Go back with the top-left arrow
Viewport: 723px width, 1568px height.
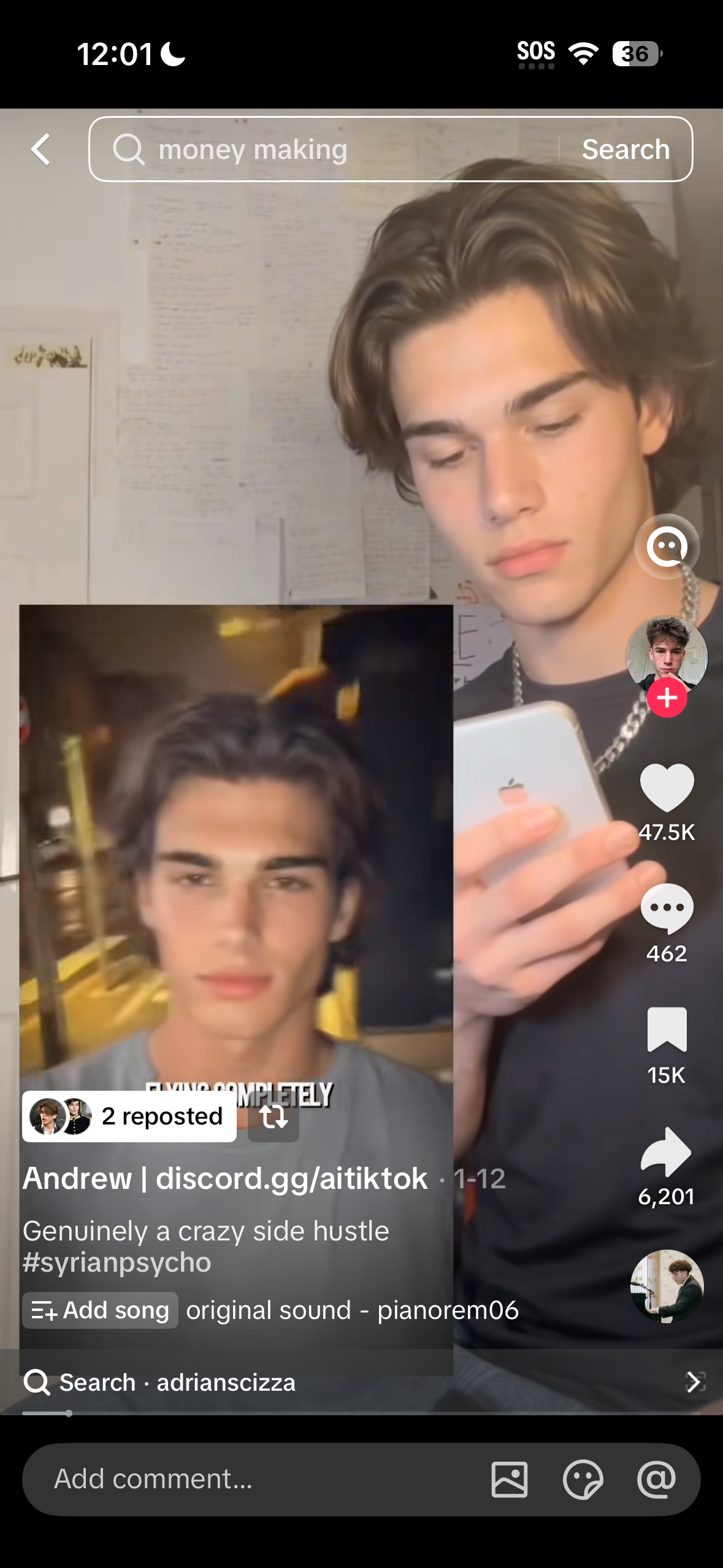tap(40, 149)
